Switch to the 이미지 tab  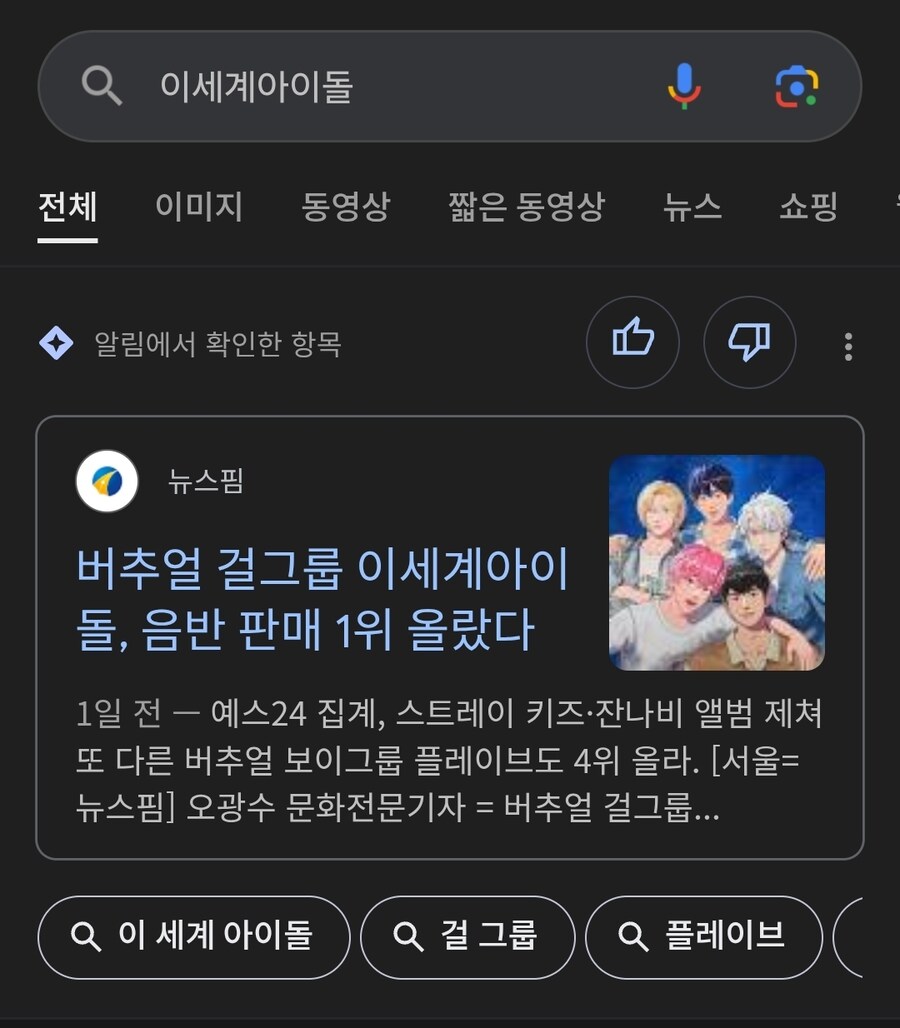point(198,207)
